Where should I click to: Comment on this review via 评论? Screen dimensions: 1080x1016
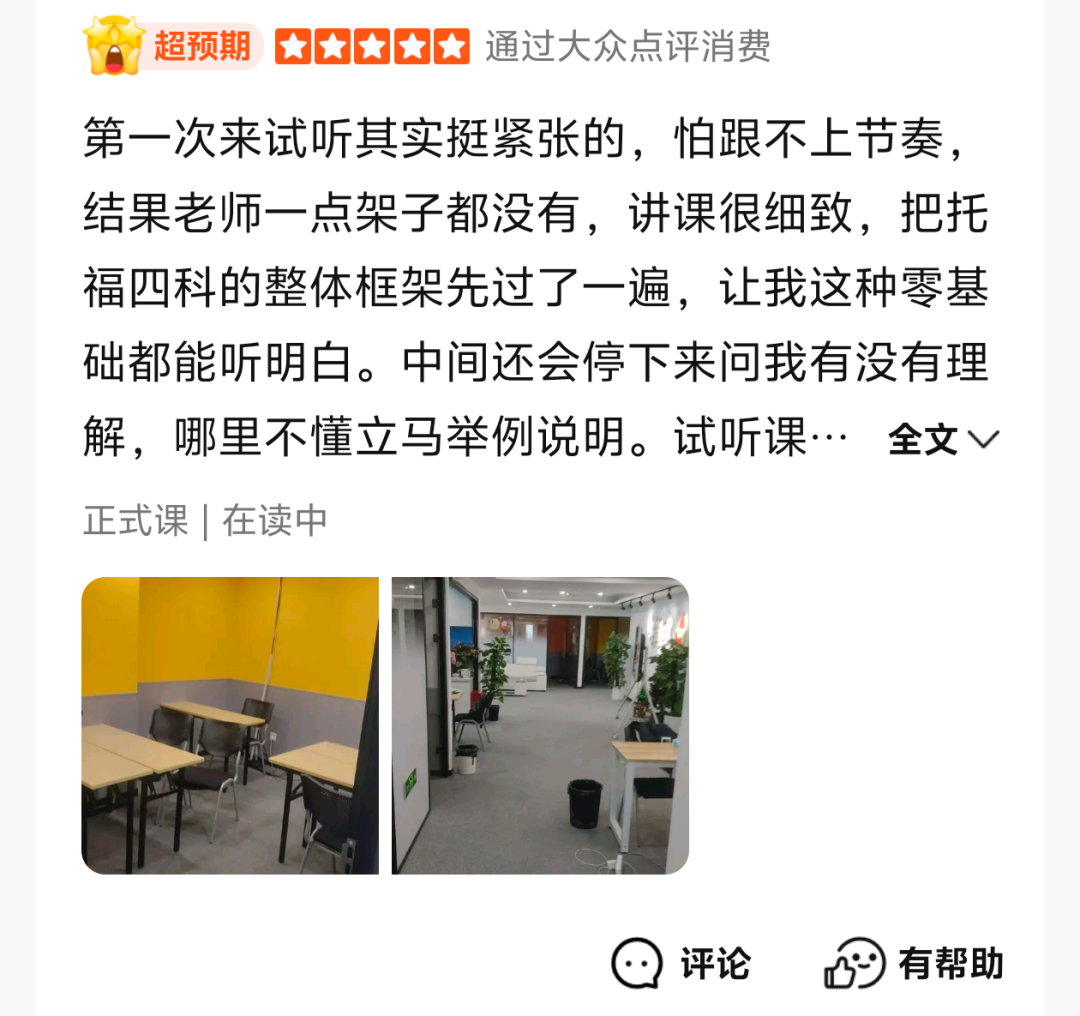pos(682,964)
